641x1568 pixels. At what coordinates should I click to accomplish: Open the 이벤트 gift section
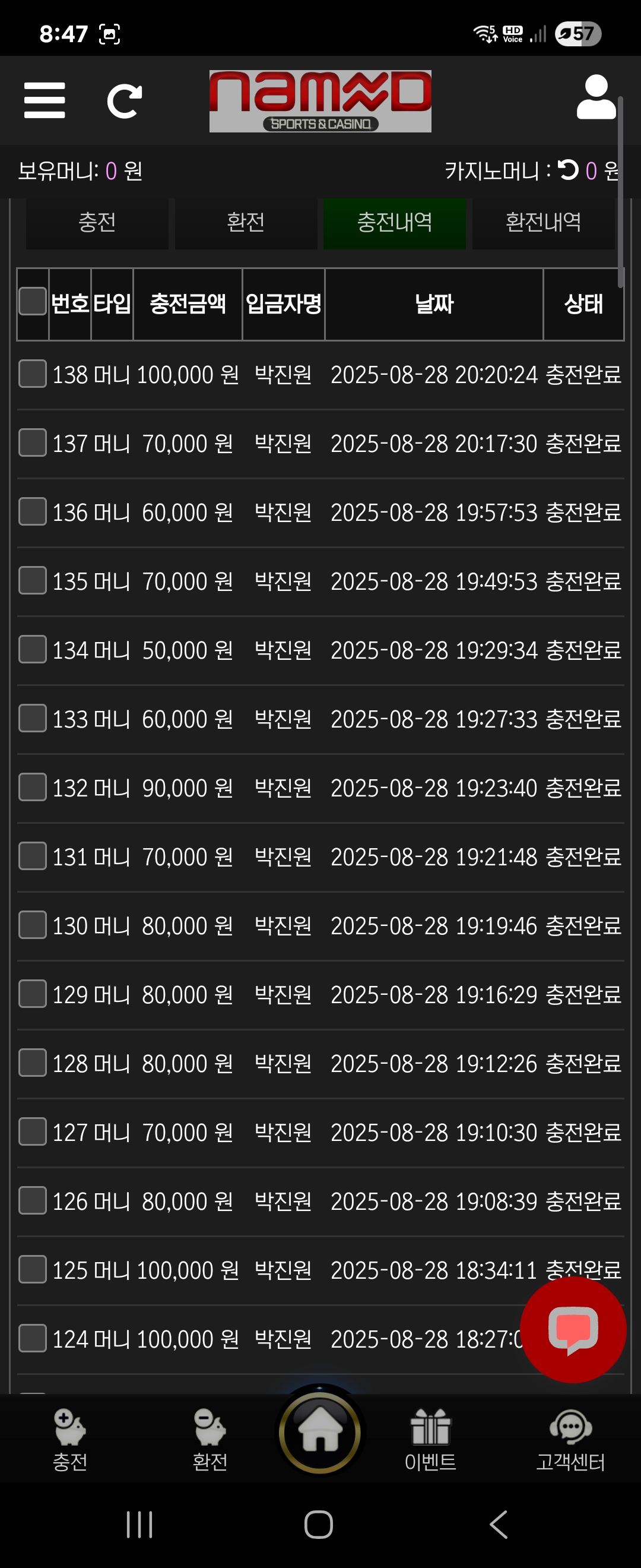pos(430,1440)
